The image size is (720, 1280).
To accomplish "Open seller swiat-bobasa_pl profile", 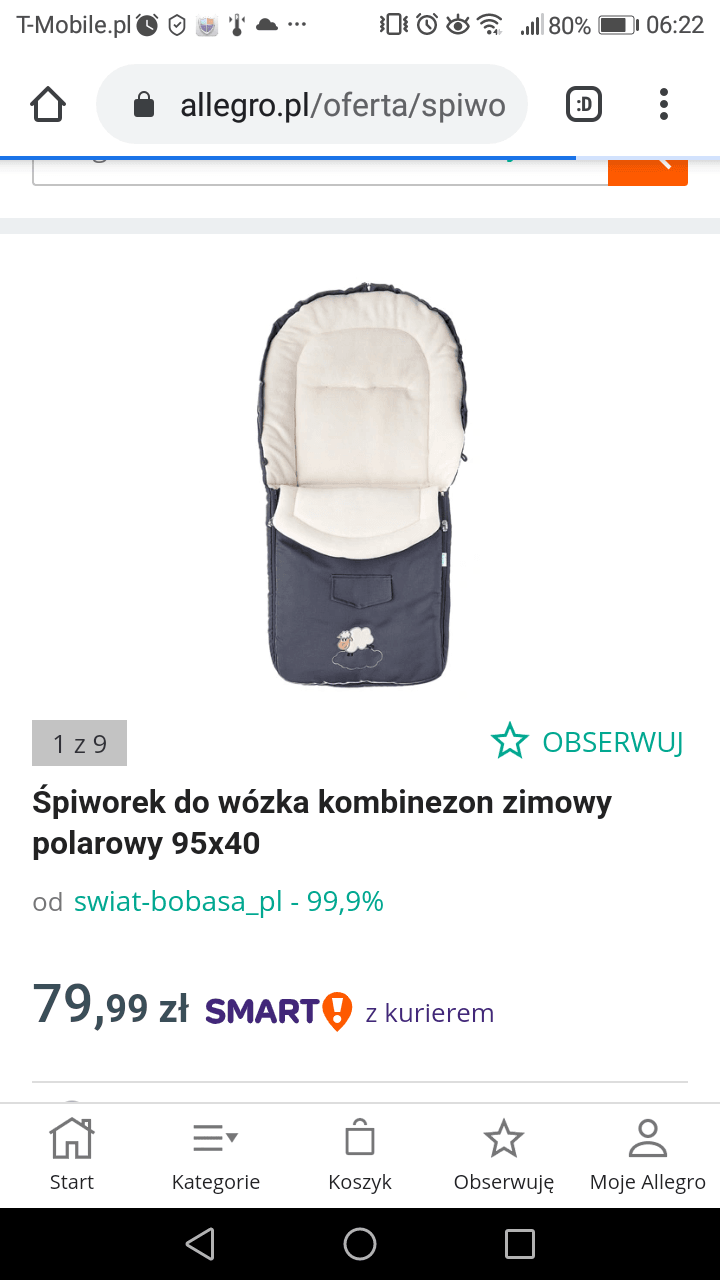I will coord(178,902).
